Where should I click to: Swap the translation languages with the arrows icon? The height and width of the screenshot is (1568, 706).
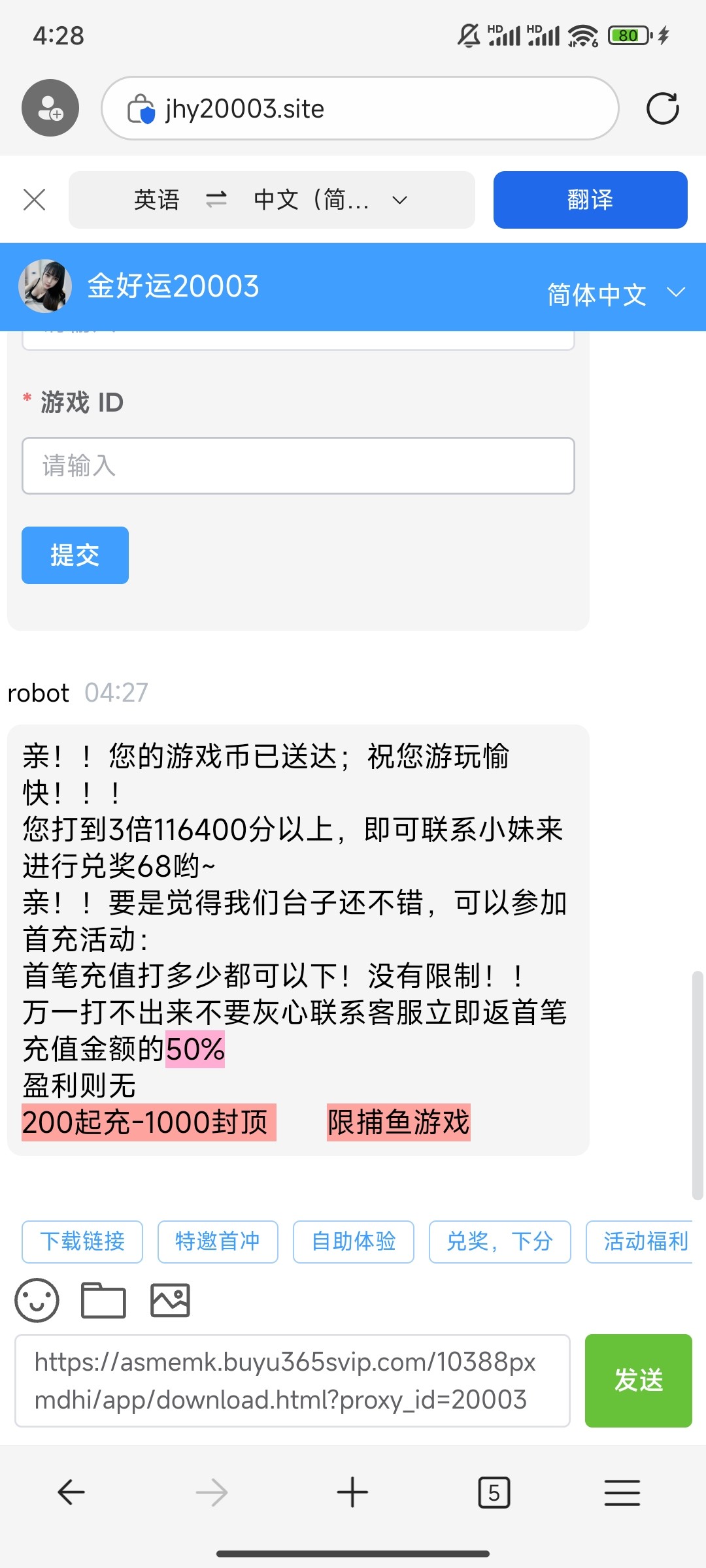[x=216, y=199]
